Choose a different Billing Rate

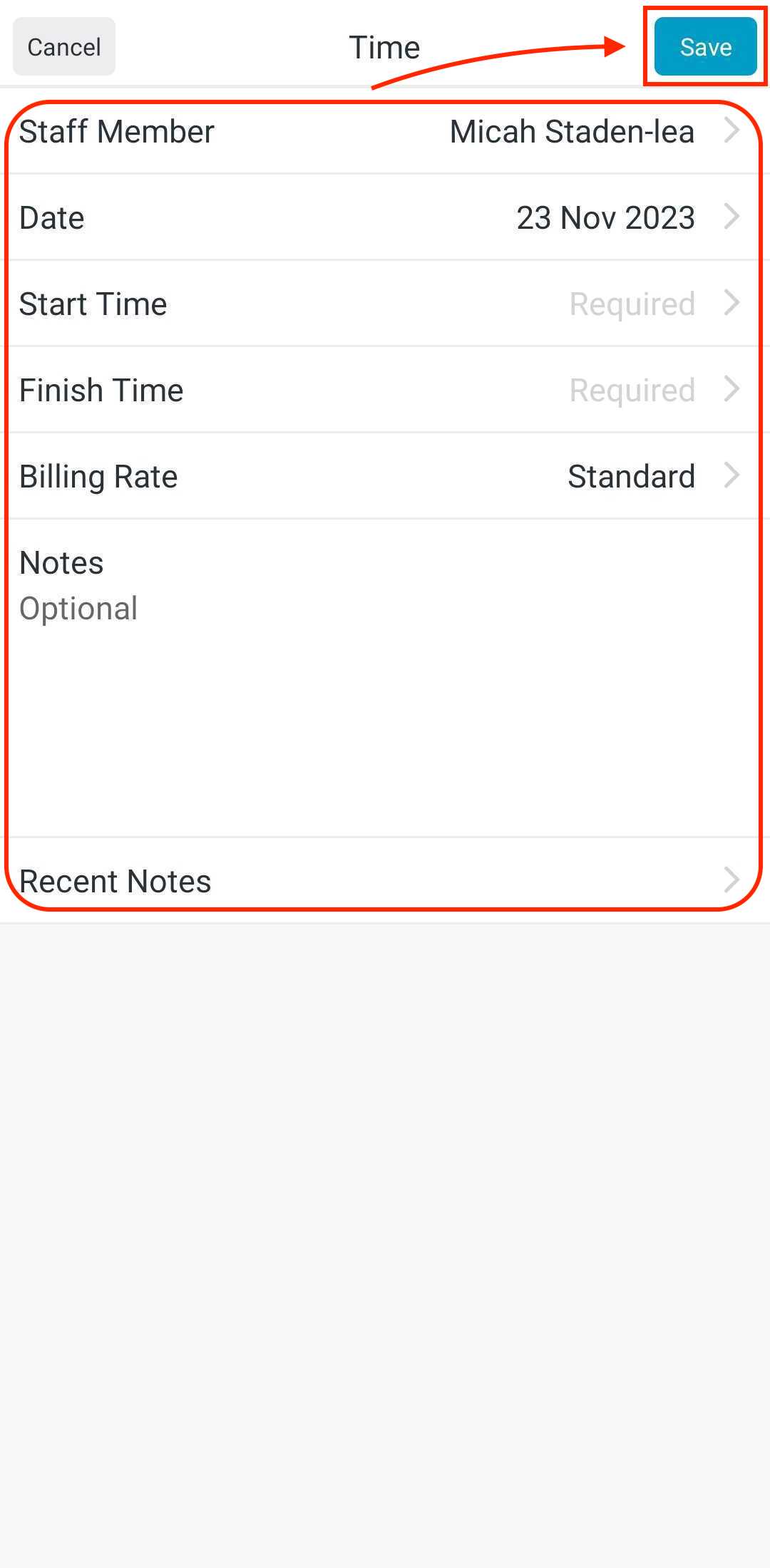(385, 477)
